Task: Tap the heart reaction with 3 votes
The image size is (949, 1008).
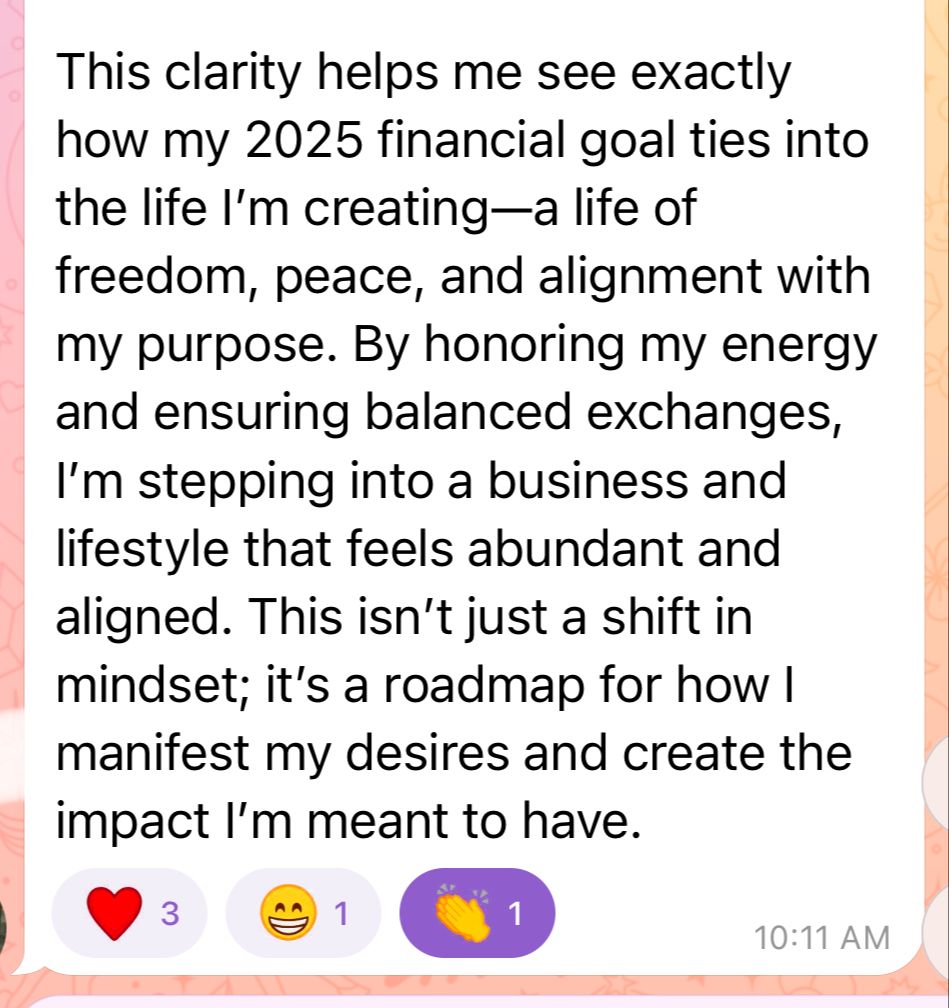Action: point(130,913)
